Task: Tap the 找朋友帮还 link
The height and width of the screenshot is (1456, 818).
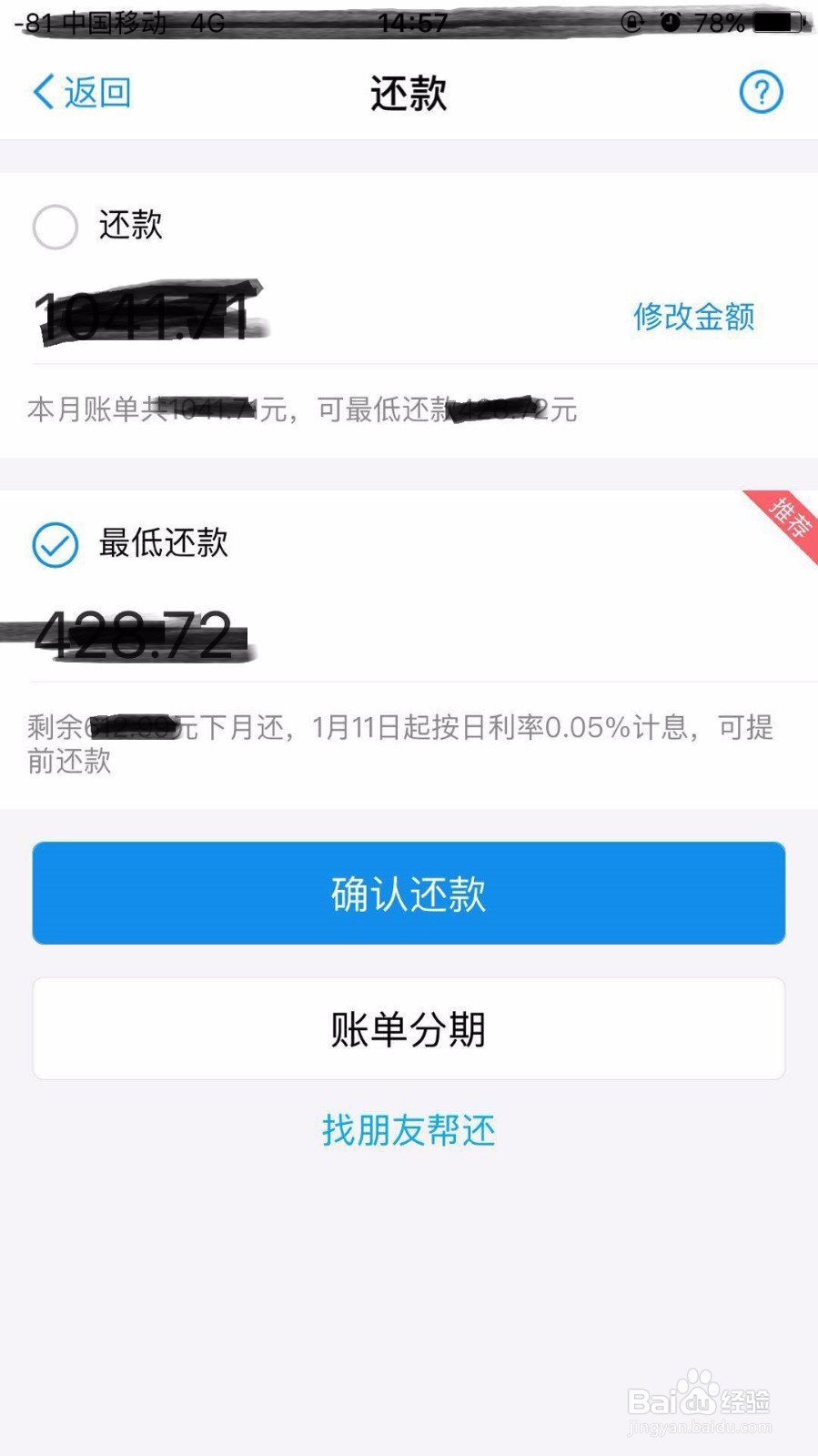Action: [x=409, y=1130]
